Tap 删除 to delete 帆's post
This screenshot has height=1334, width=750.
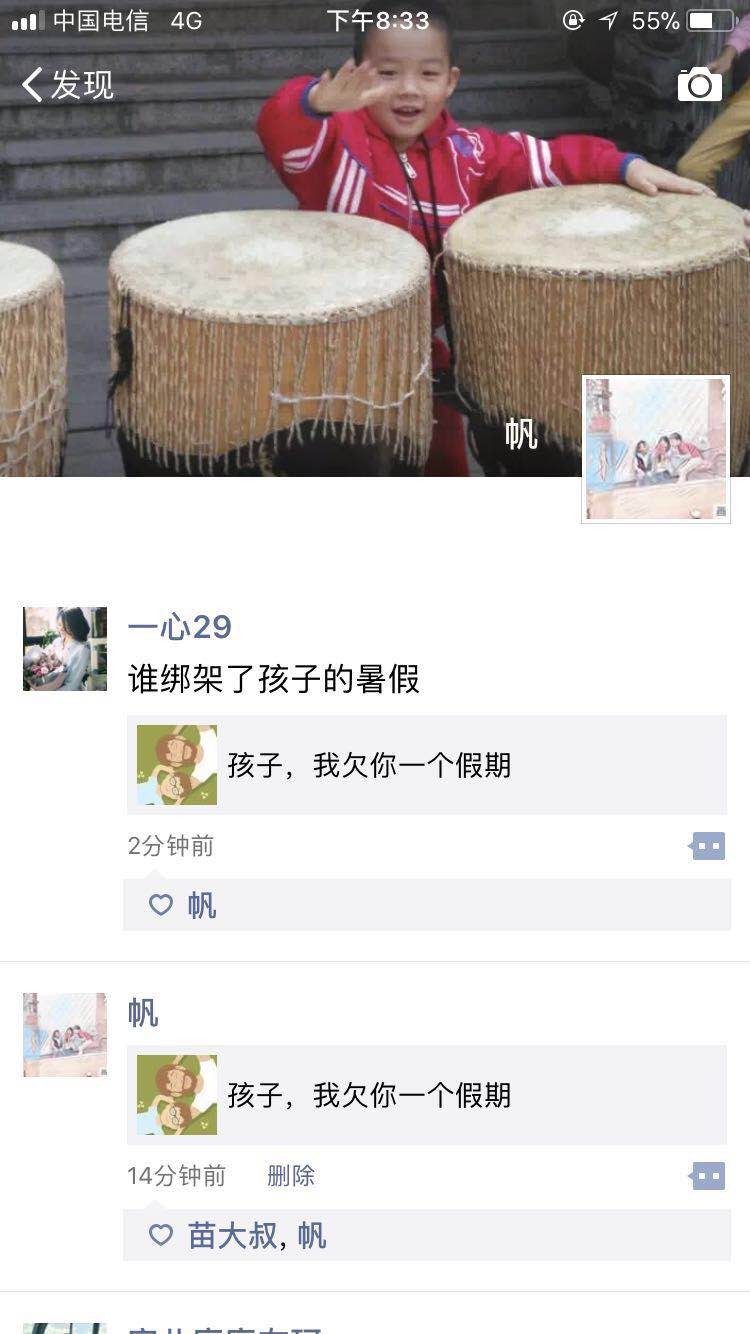click(x=291, y=1176)
